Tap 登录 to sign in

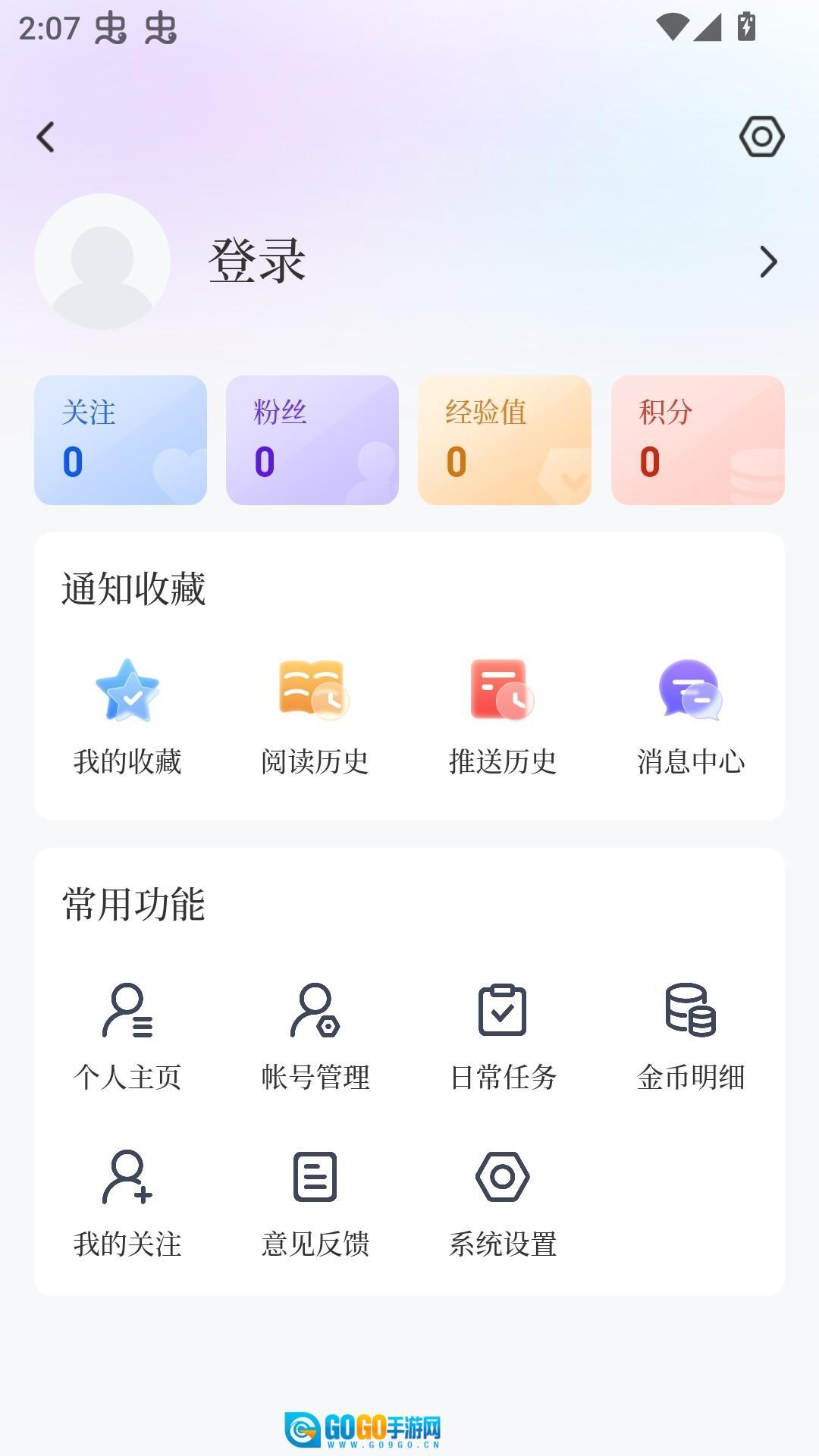[x=257, y=261]
